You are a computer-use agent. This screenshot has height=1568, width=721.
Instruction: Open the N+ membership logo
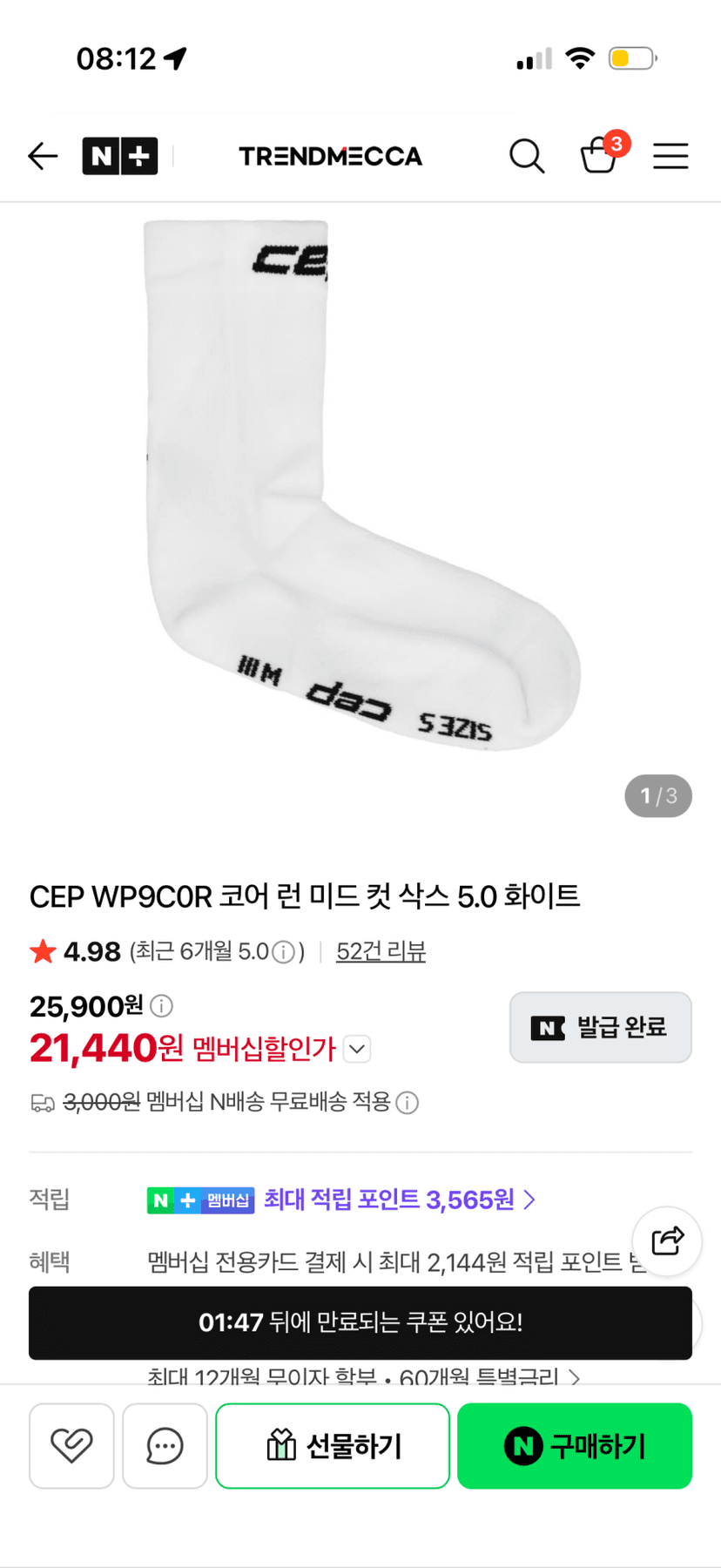120,156
